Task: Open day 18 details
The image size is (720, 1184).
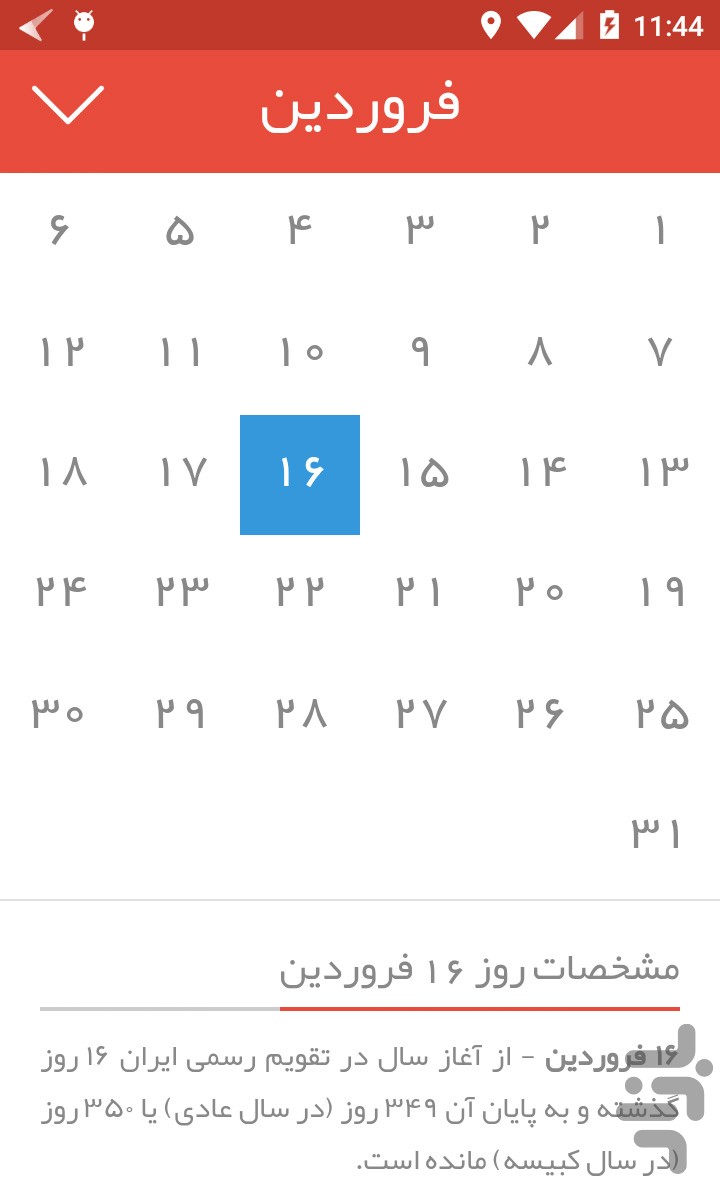Action: (60, 473)
